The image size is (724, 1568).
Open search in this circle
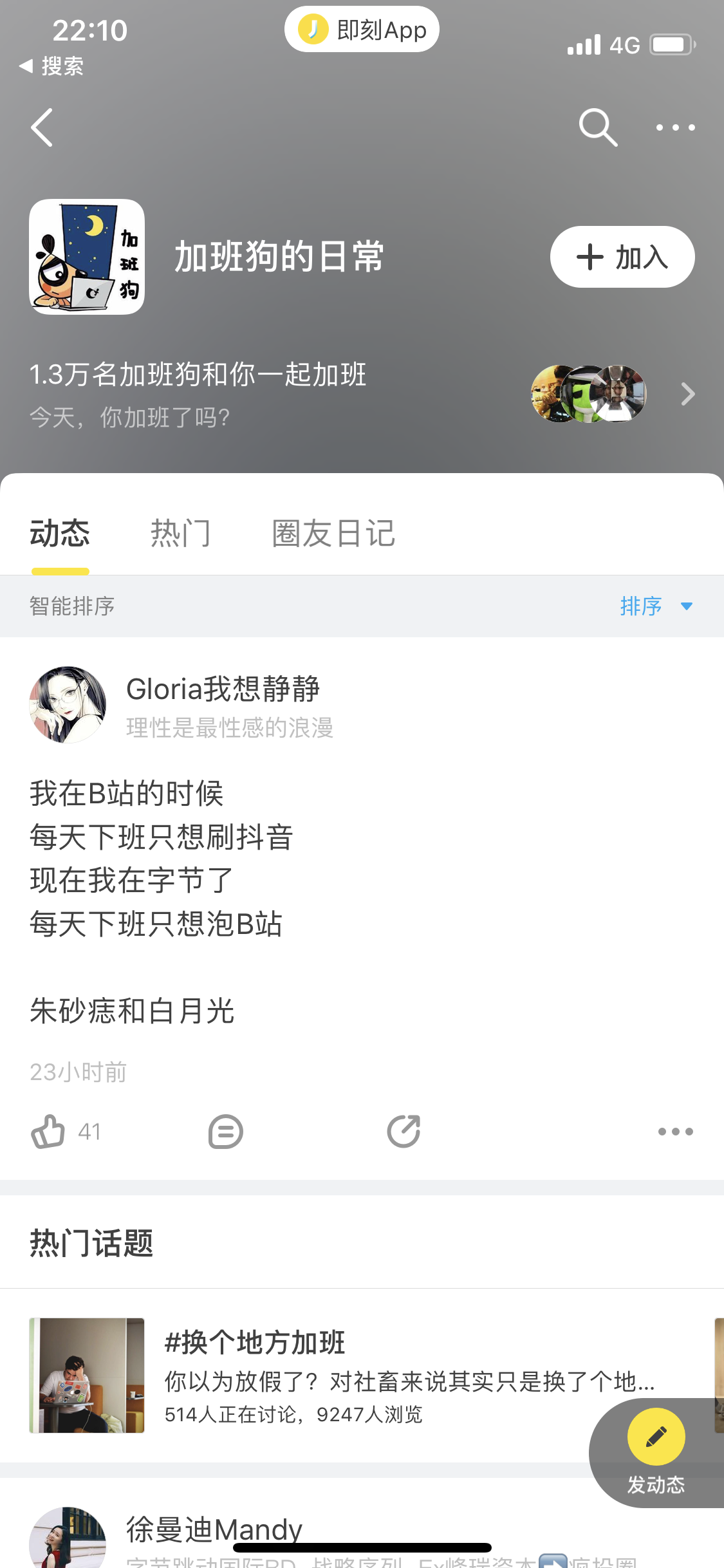pyautogui.click(x=598, y=127)
